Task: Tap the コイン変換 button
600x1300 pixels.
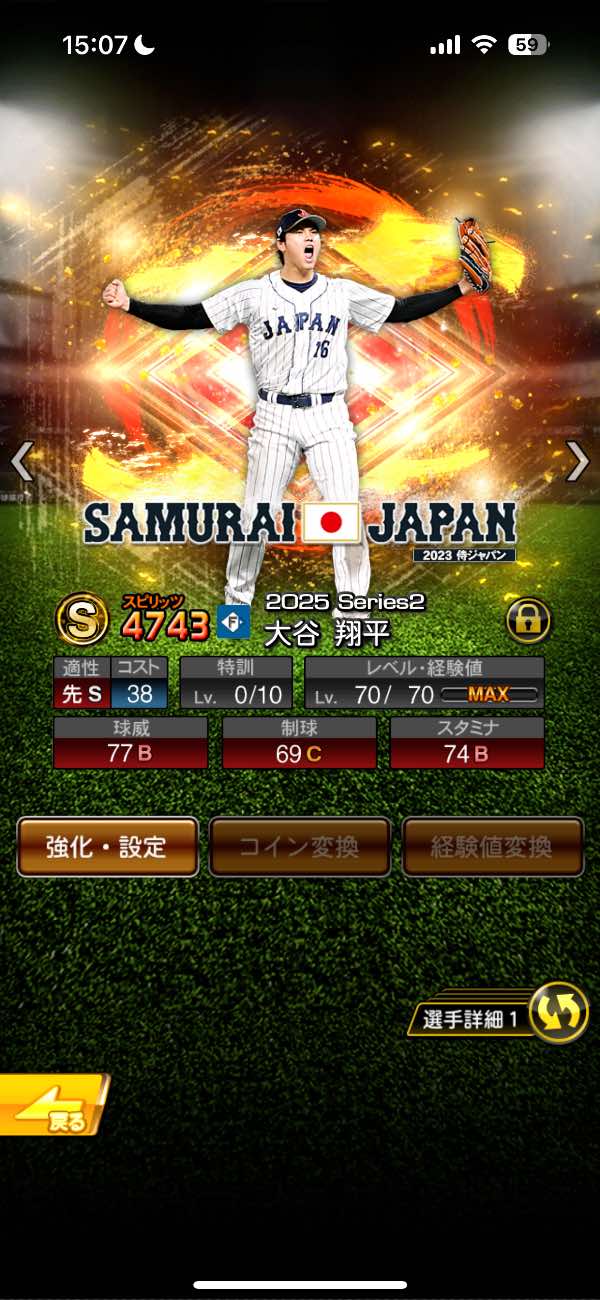Action: click(299, 847)
